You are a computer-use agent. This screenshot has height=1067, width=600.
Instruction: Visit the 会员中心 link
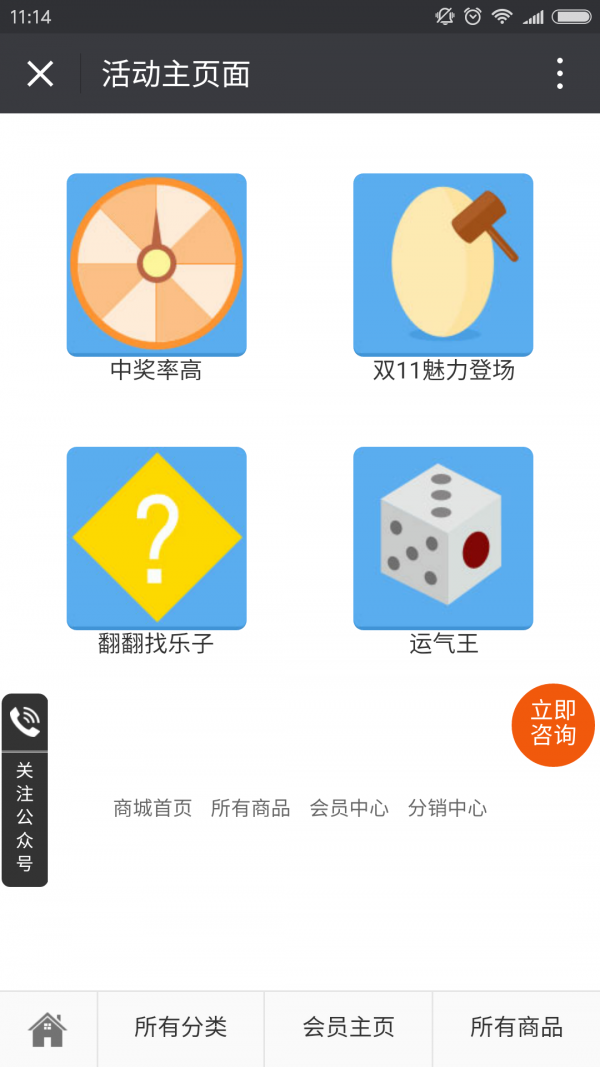(x=349, y=808)
